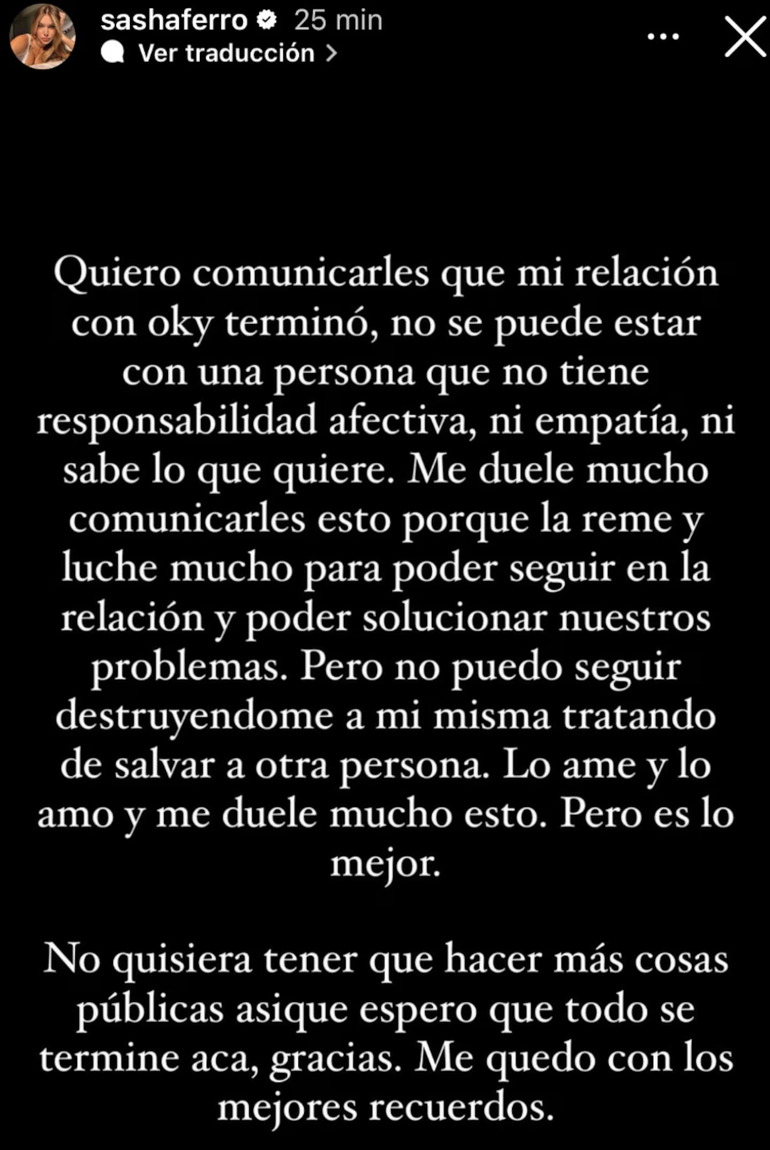Open sashaferro's profile picture
The image size is (770, 1150).
[x=42, y=36]
